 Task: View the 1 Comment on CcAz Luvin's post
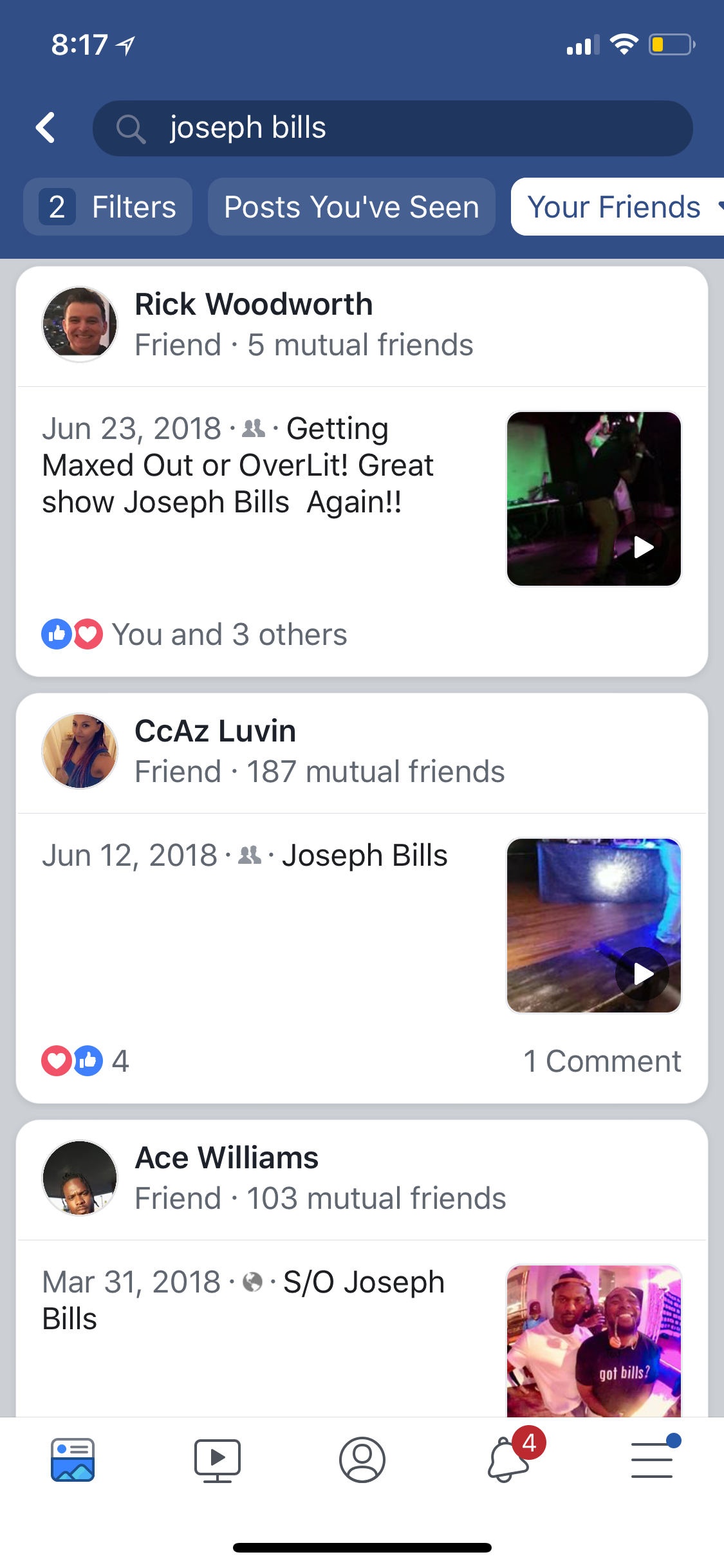(602, 1061)
